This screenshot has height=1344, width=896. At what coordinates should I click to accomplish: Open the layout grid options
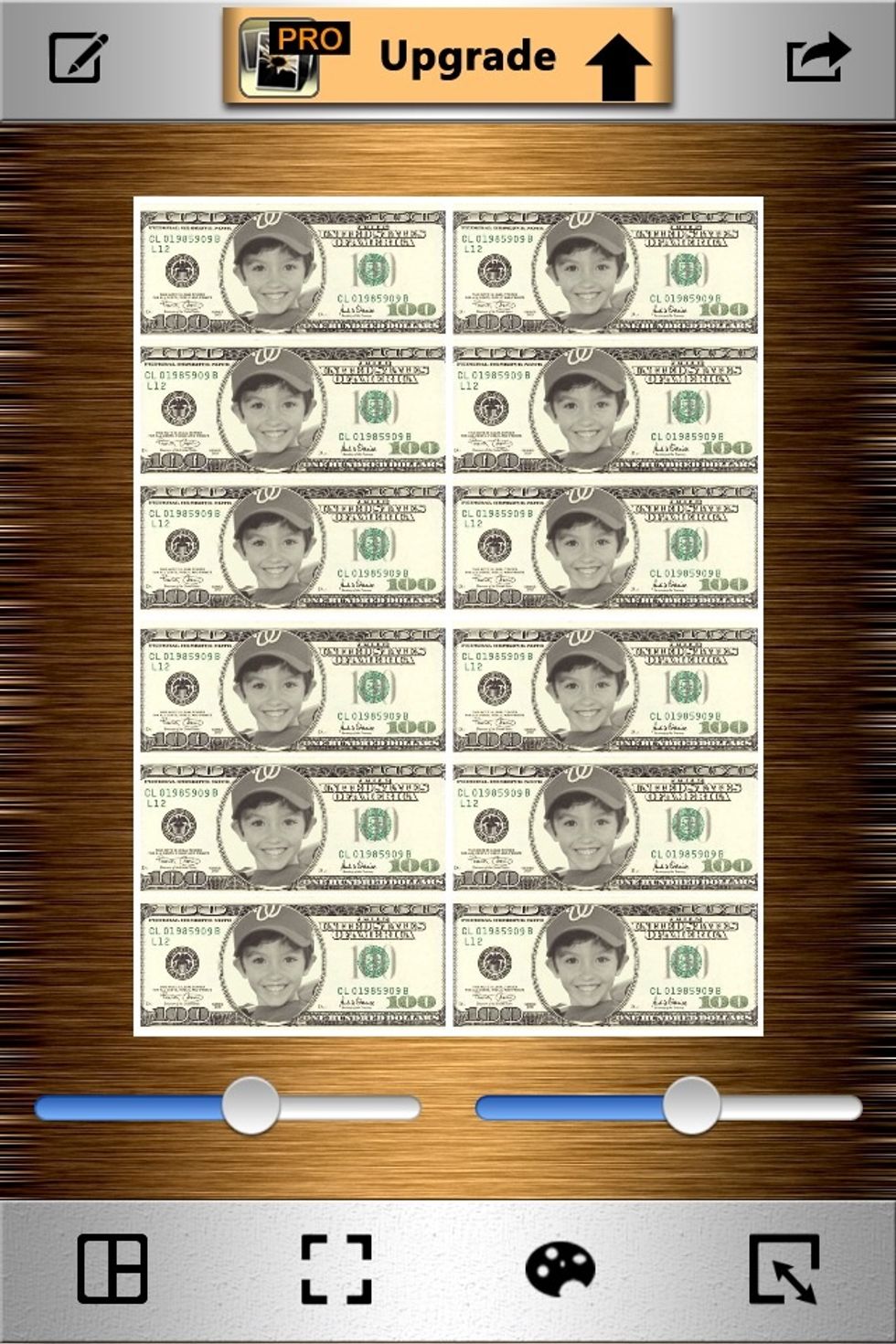pos(112,1268)
